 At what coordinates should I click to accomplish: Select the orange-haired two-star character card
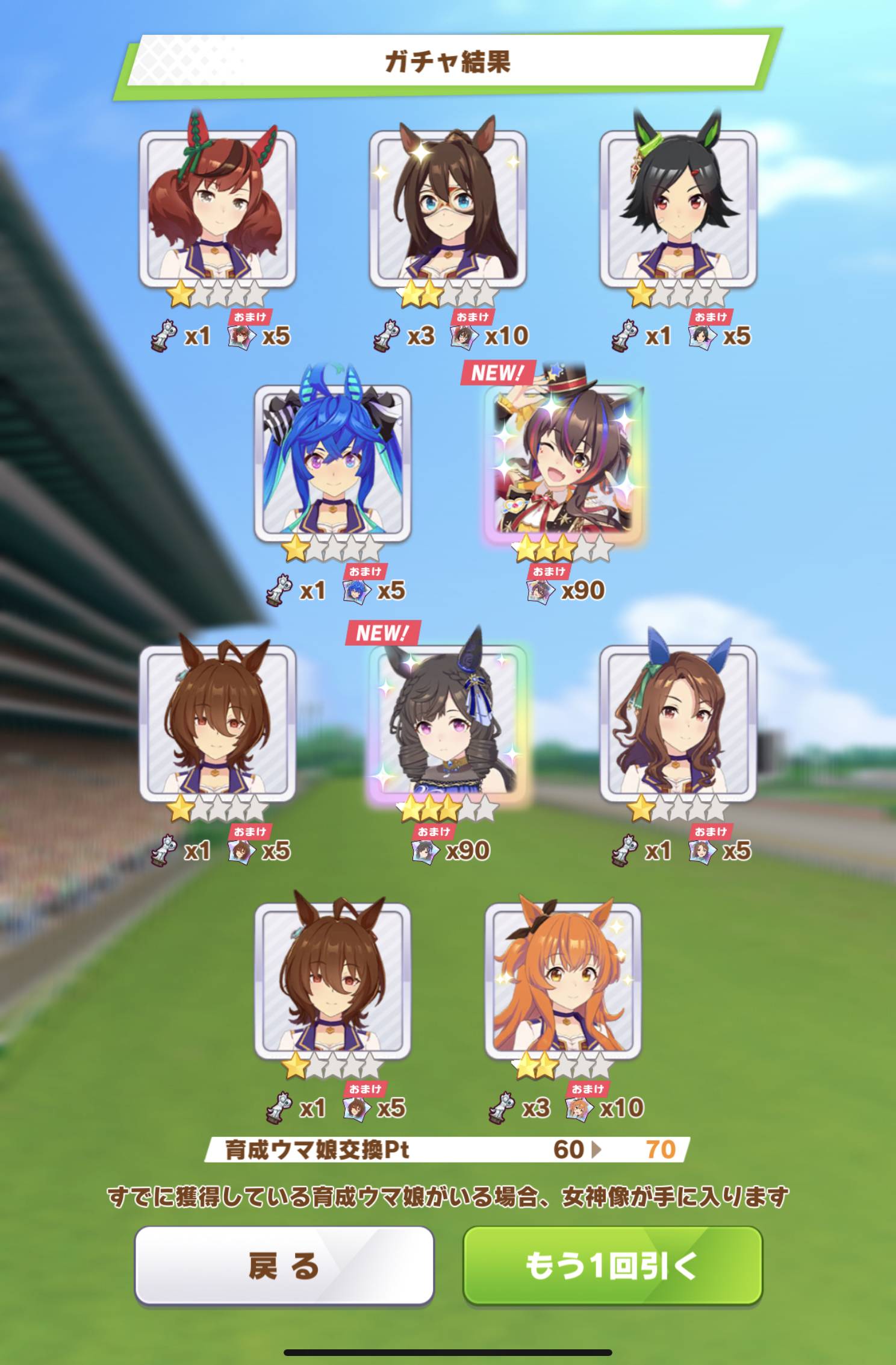tap(563, 981)
